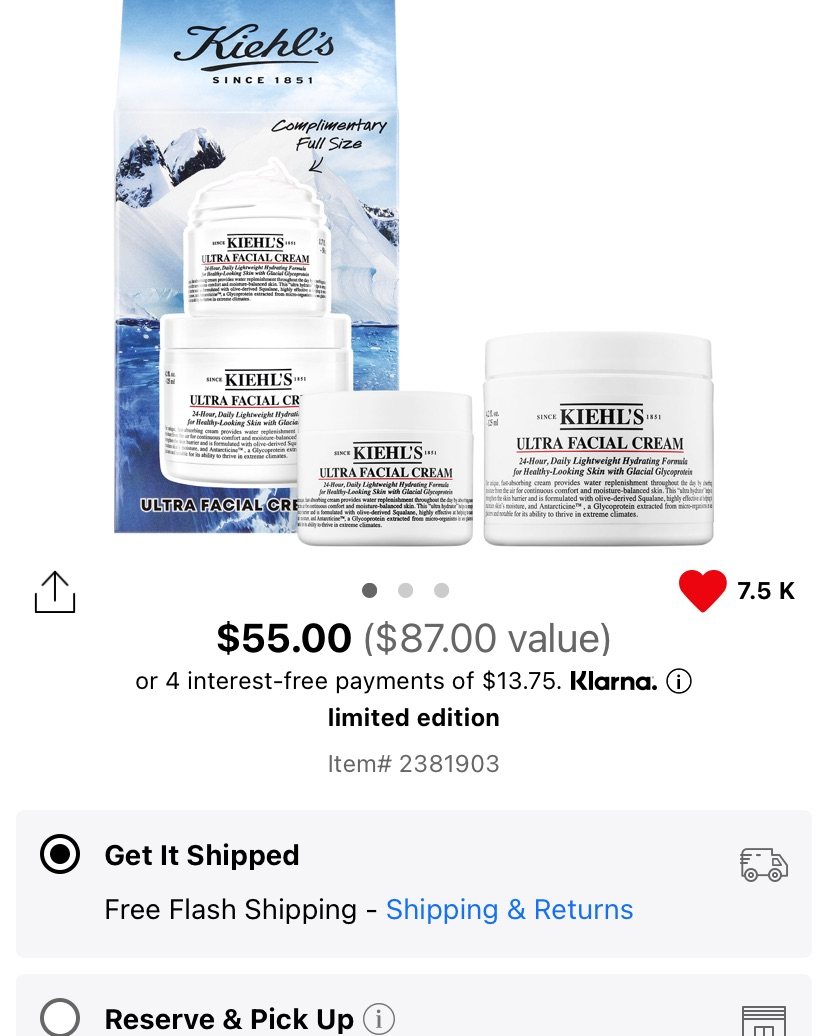Open the Shipping & Returns link
The height and width of the screenshot is (1036, 828).
point(509,909)
